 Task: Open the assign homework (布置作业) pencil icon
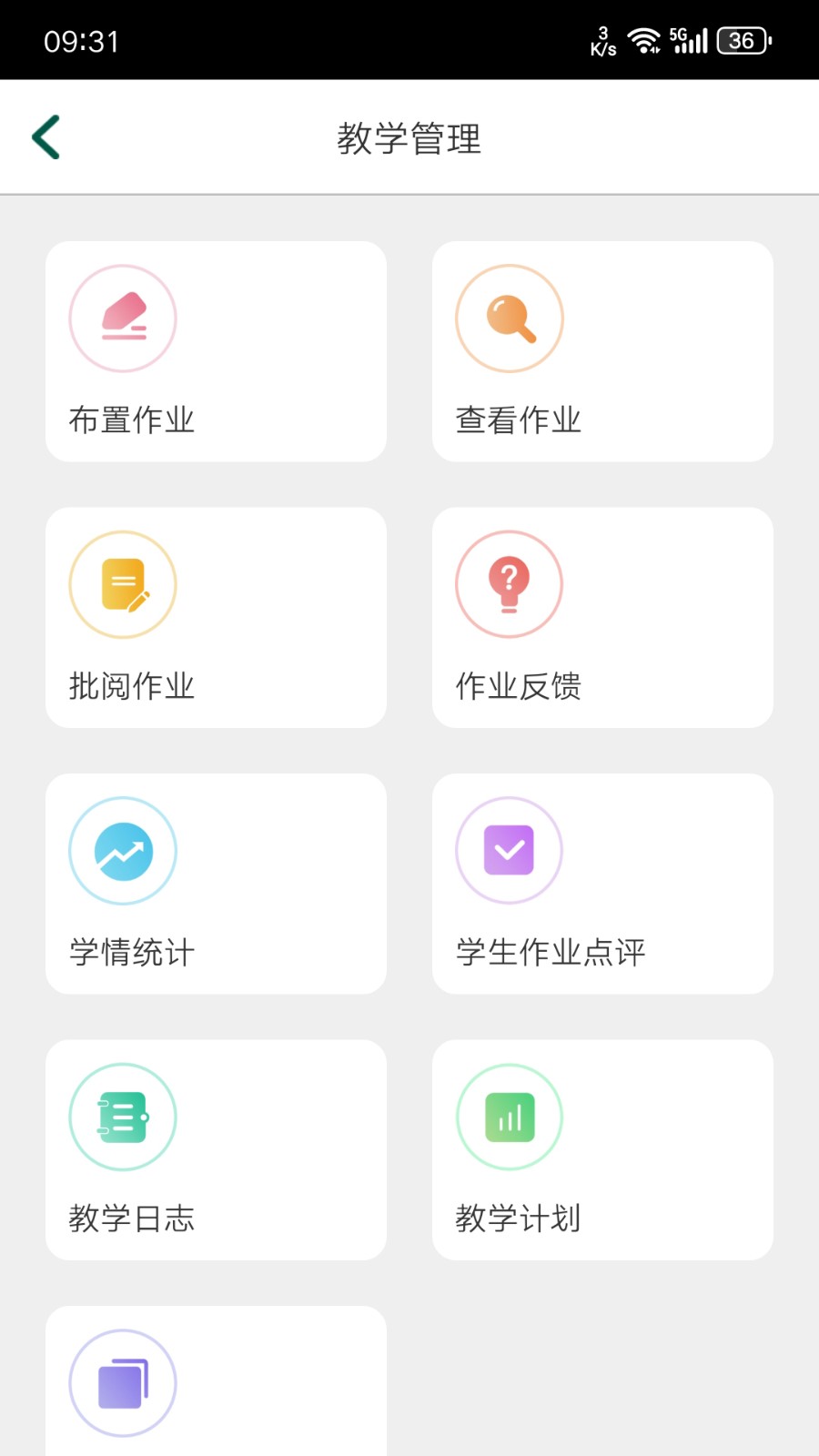click(x=123, y=318)
